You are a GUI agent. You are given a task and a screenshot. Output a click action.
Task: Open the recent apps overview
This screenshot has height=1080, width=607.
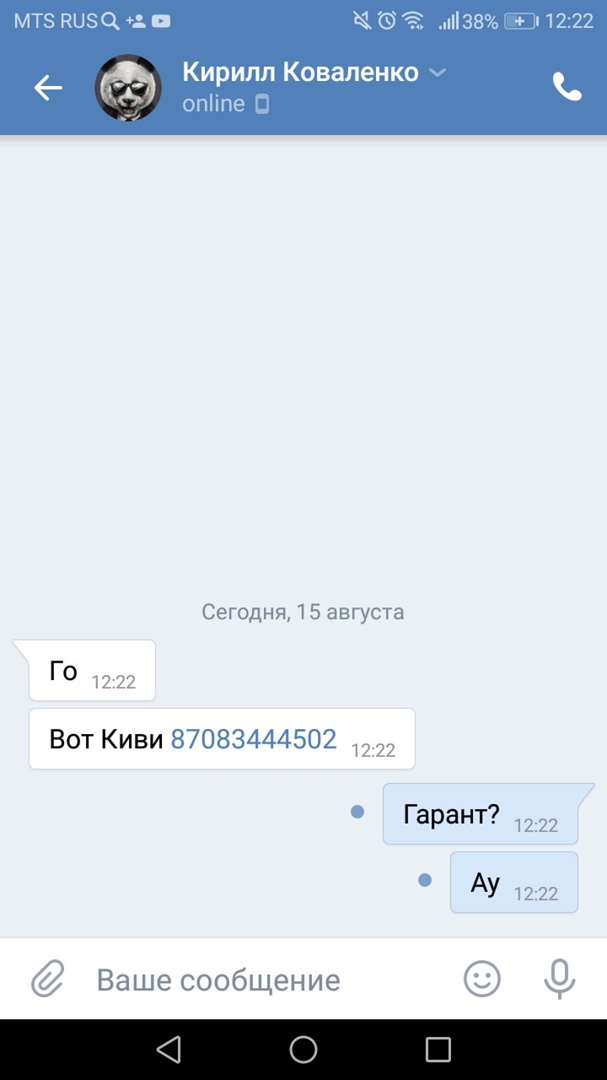click(x=438, y=1049)
